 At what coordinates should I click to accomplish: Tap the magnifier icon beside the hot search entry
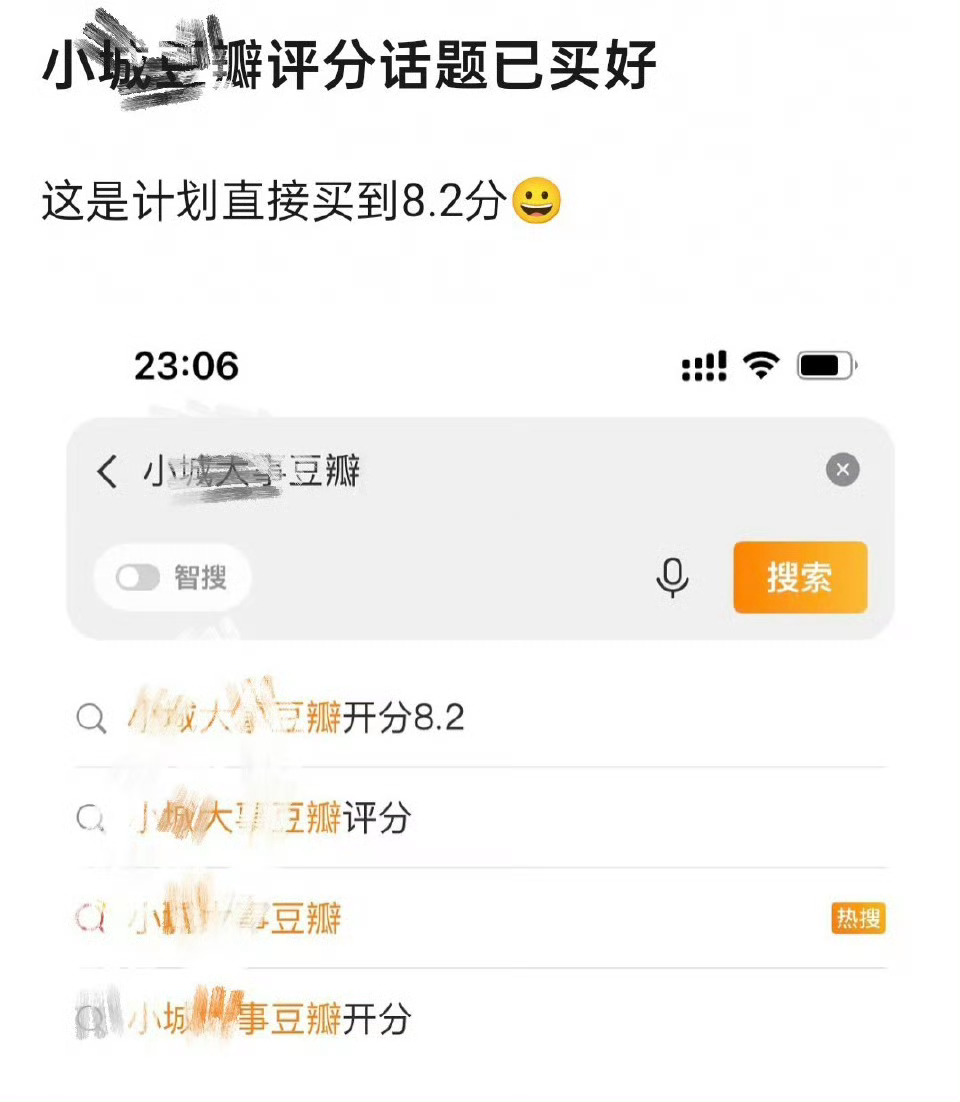[x=92, y=918]
